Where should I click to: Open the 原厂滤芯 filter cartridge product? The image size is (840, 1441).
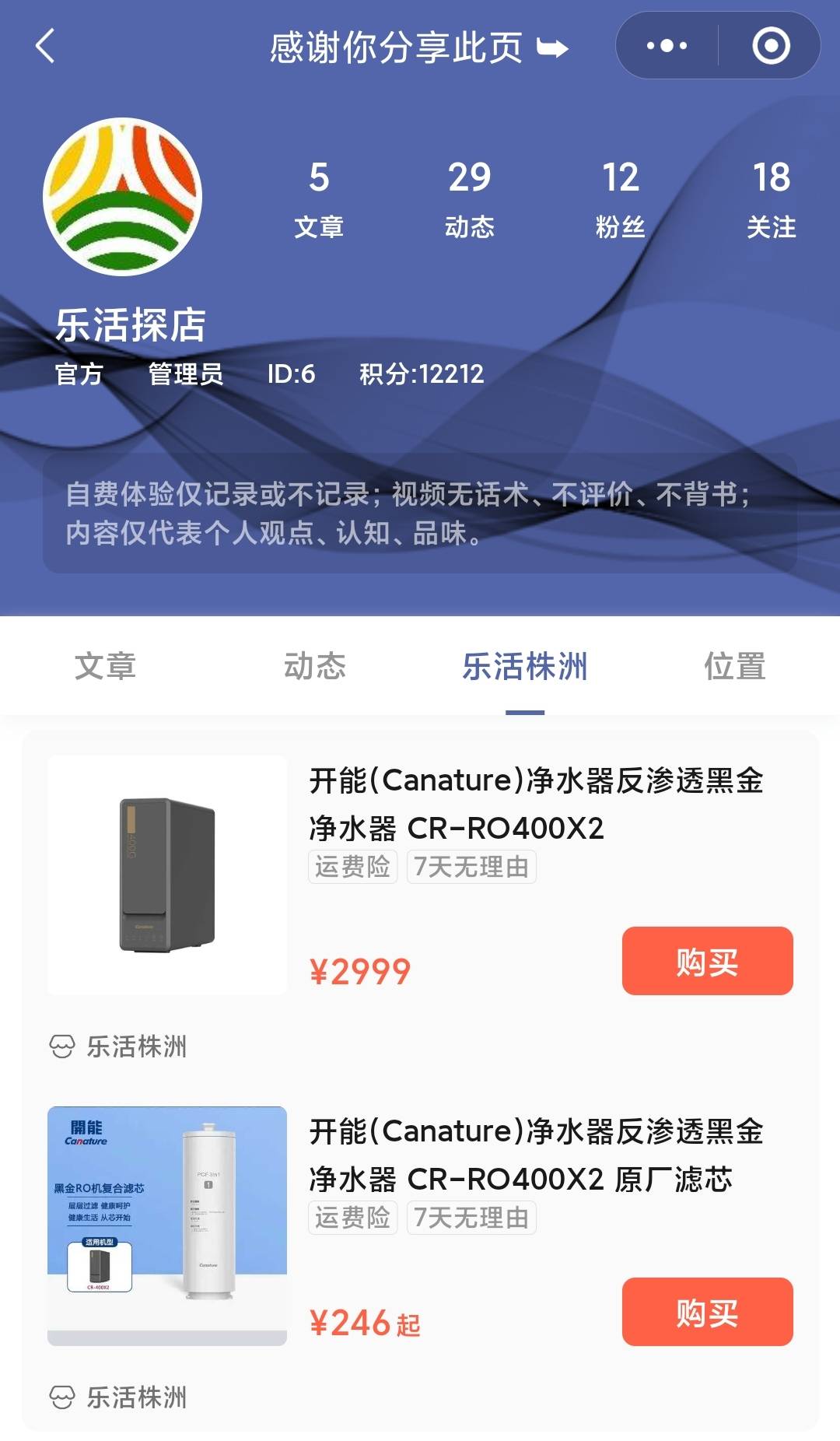tap(535, 1155)
